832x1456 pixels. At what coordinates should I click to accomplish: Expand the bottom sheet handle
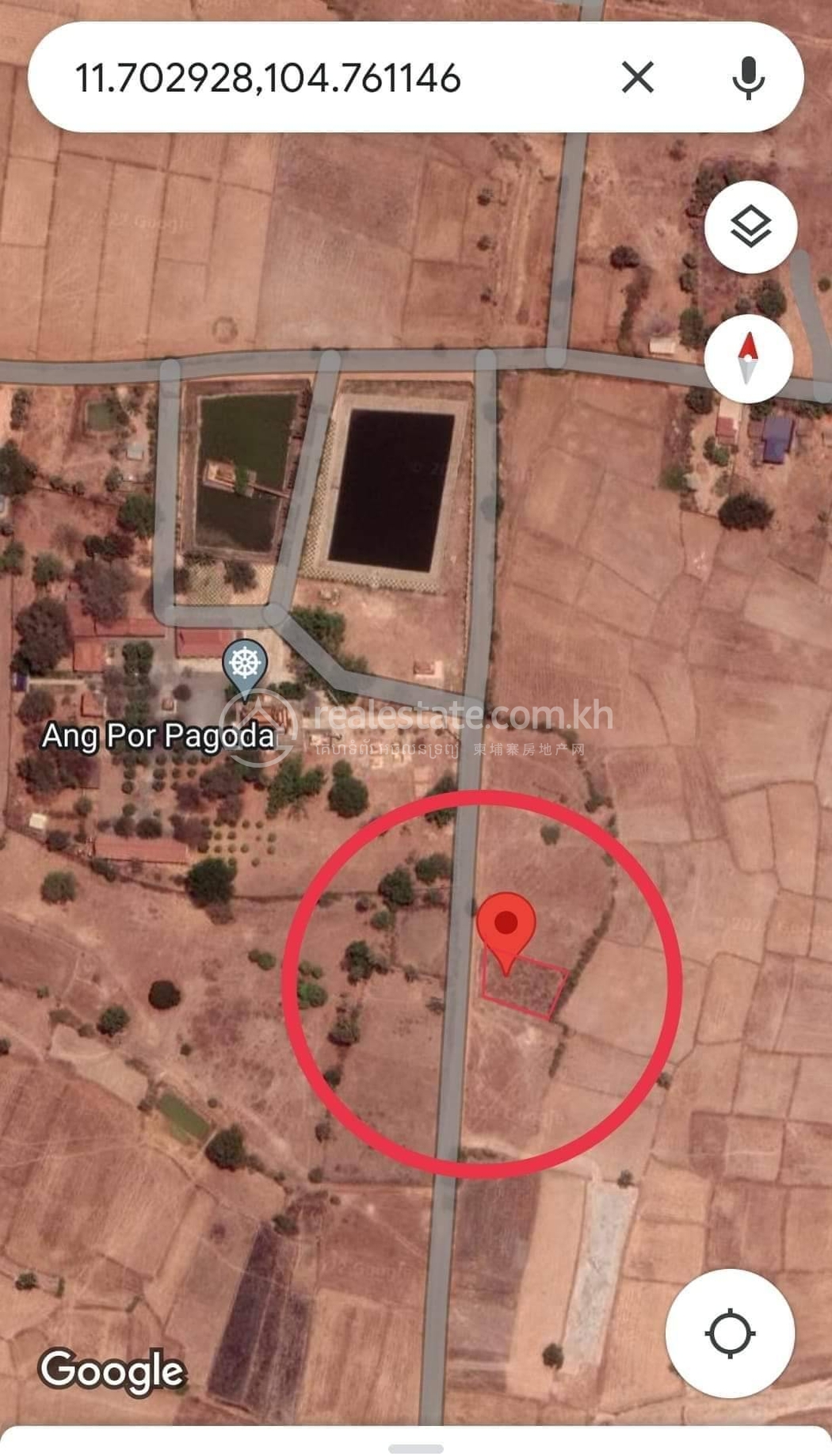click(x=415, y=1447)
